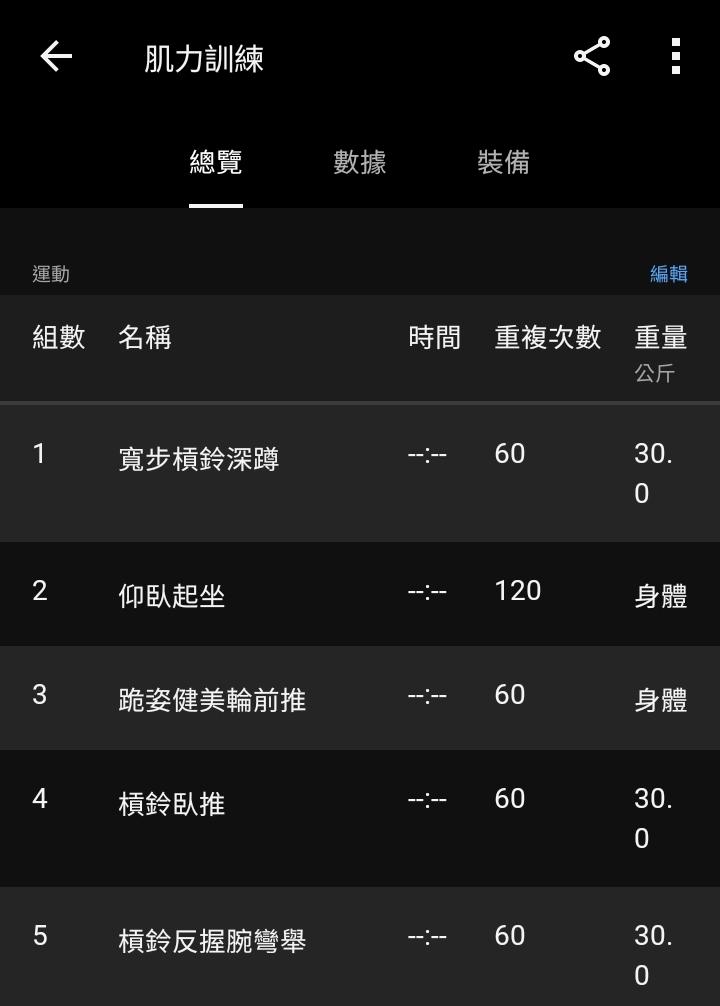The height and width of the screenshot is (1006, 720).
Task: Tap 編輯 to edit the exercises
Action: tap(668, 274)
